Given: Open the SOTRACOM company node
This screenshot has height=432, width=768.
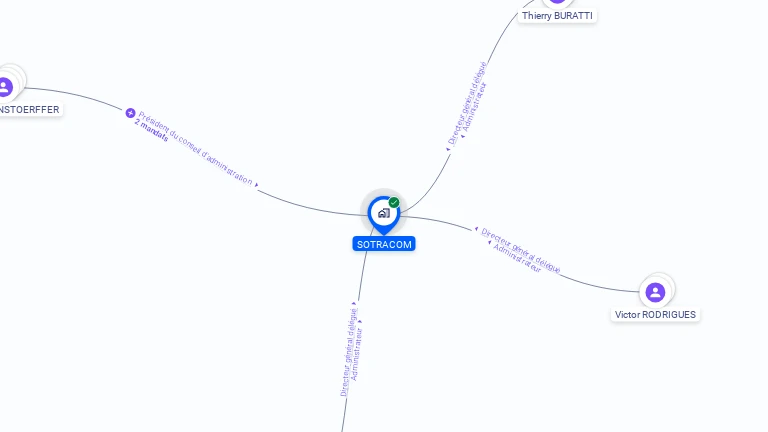Looking at the screenshot, I should (383, 213).
